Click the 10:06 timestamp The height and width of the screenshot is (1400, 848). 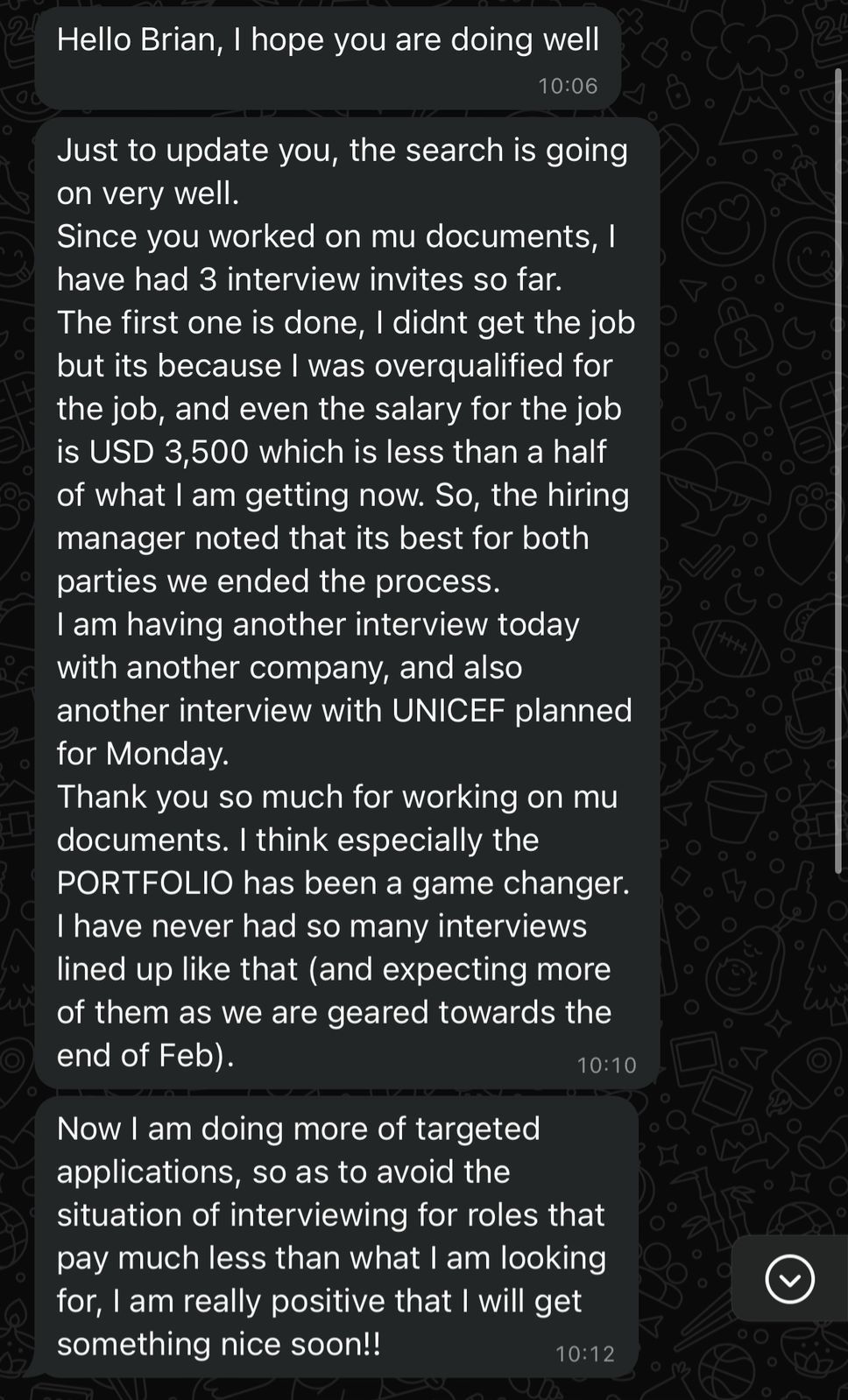point(567,85)
